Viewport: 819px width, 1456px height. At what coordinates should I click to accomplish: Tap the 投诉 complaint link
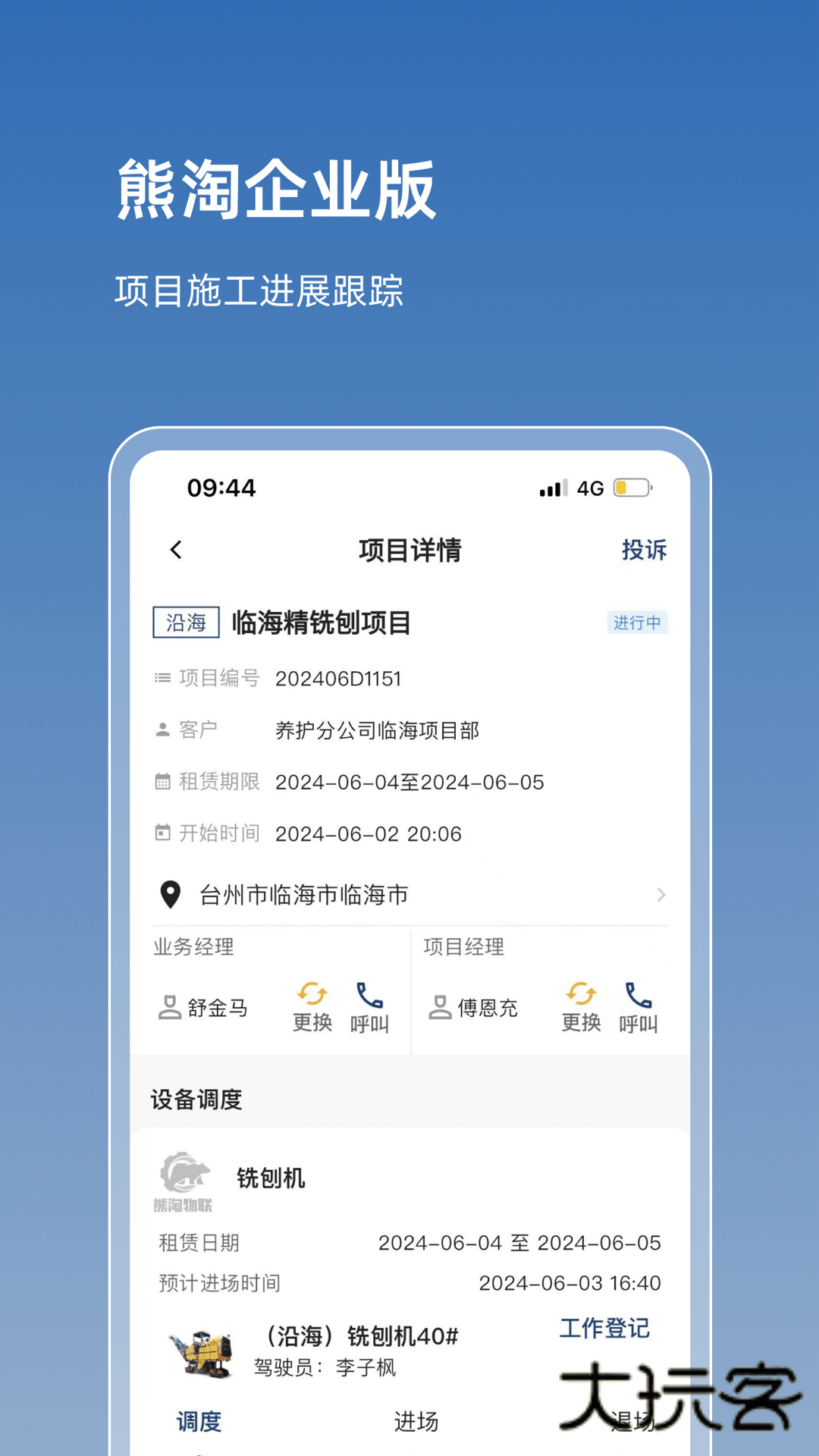click(643, 551)
